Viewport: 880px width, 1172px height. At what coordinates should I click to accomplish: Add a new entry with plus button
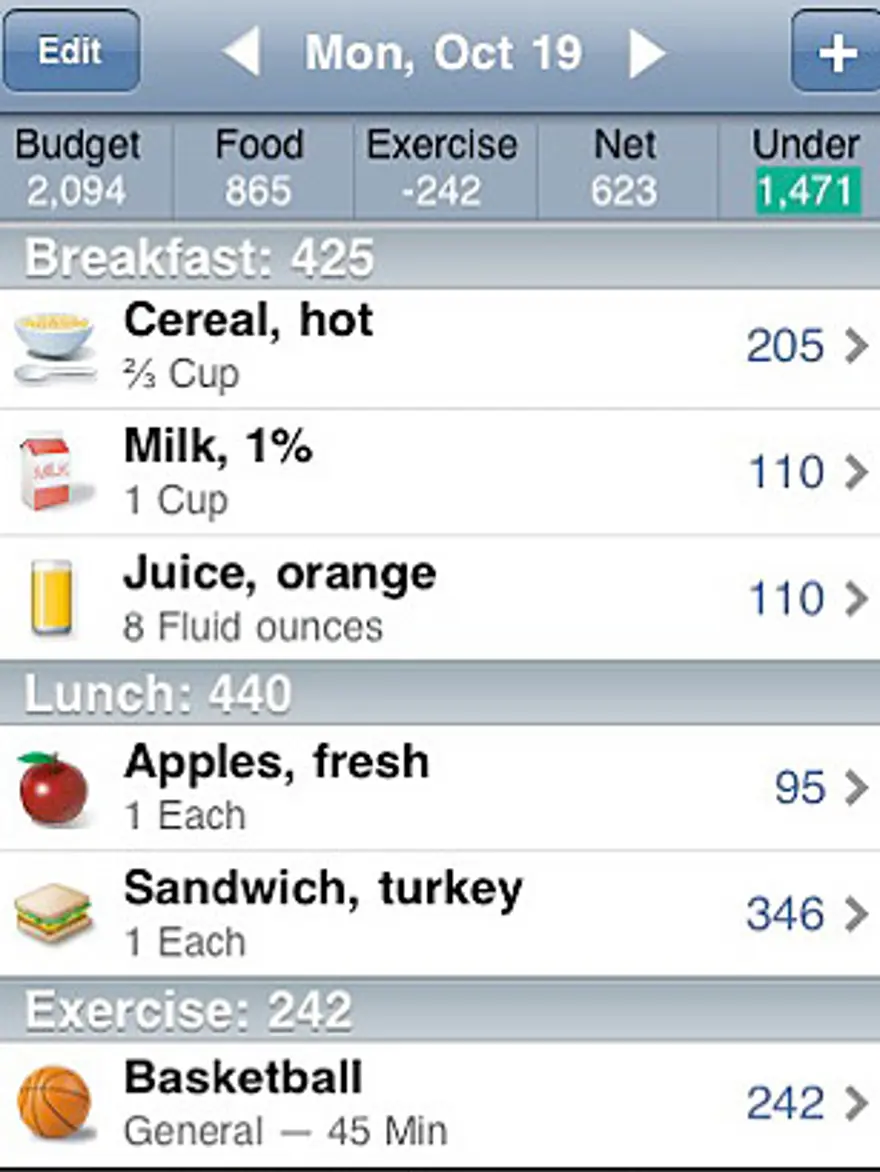[x=836, y=53]
